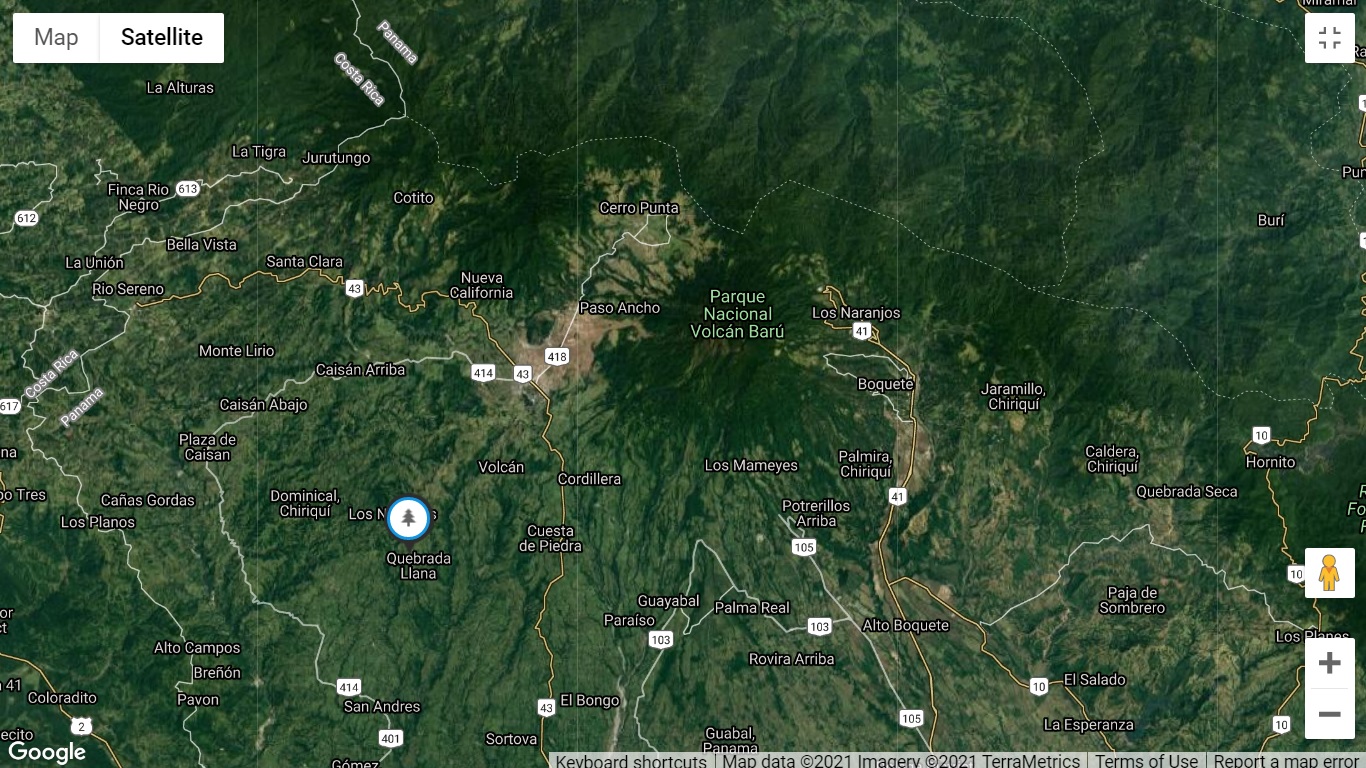Viewport: 1366px width, 768px height.
Task: Exit fullscreen map mode
Action: (1329, 38)
